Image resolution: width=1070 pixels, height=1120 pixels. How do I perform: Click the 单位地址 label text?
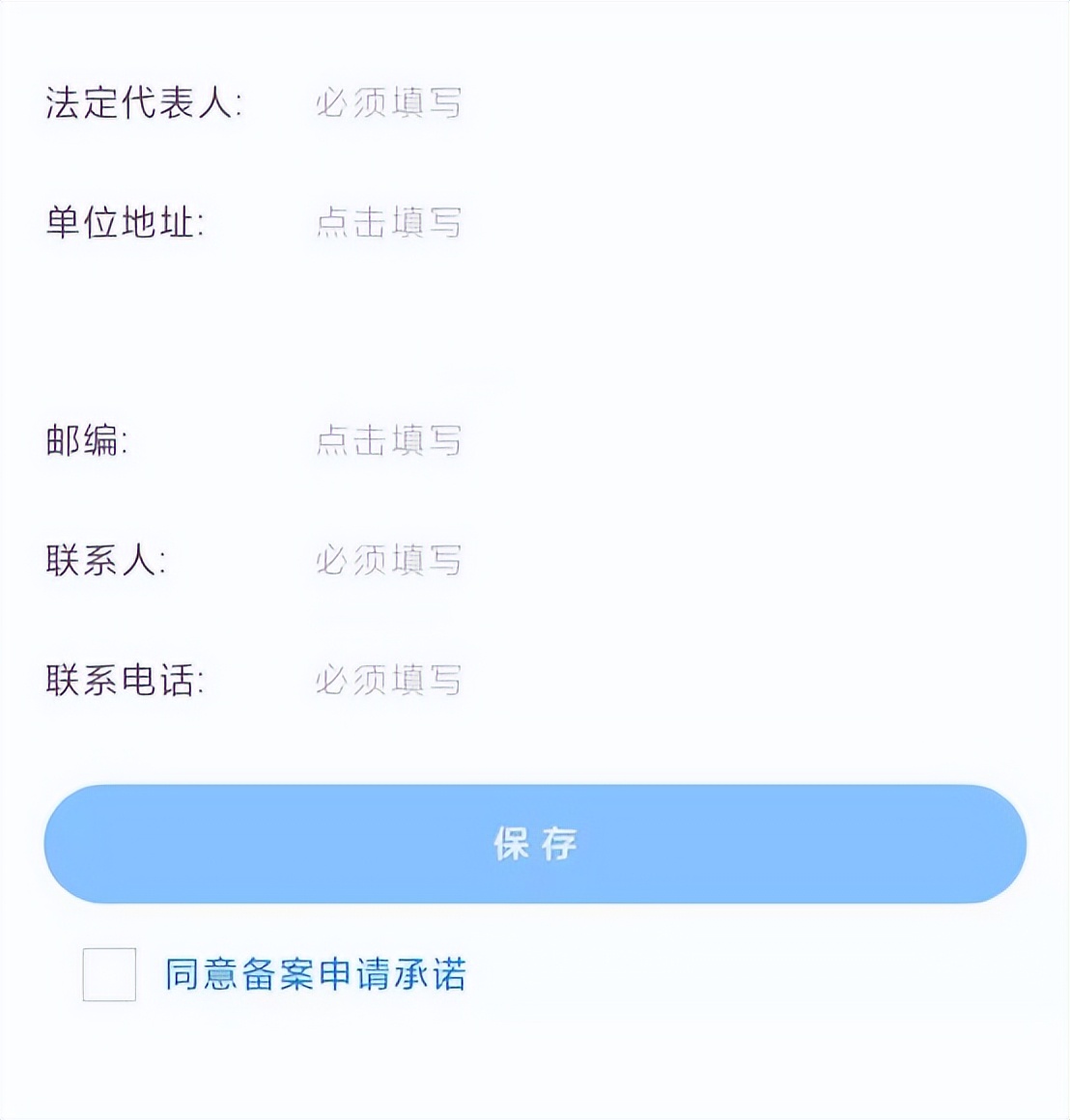128,222
